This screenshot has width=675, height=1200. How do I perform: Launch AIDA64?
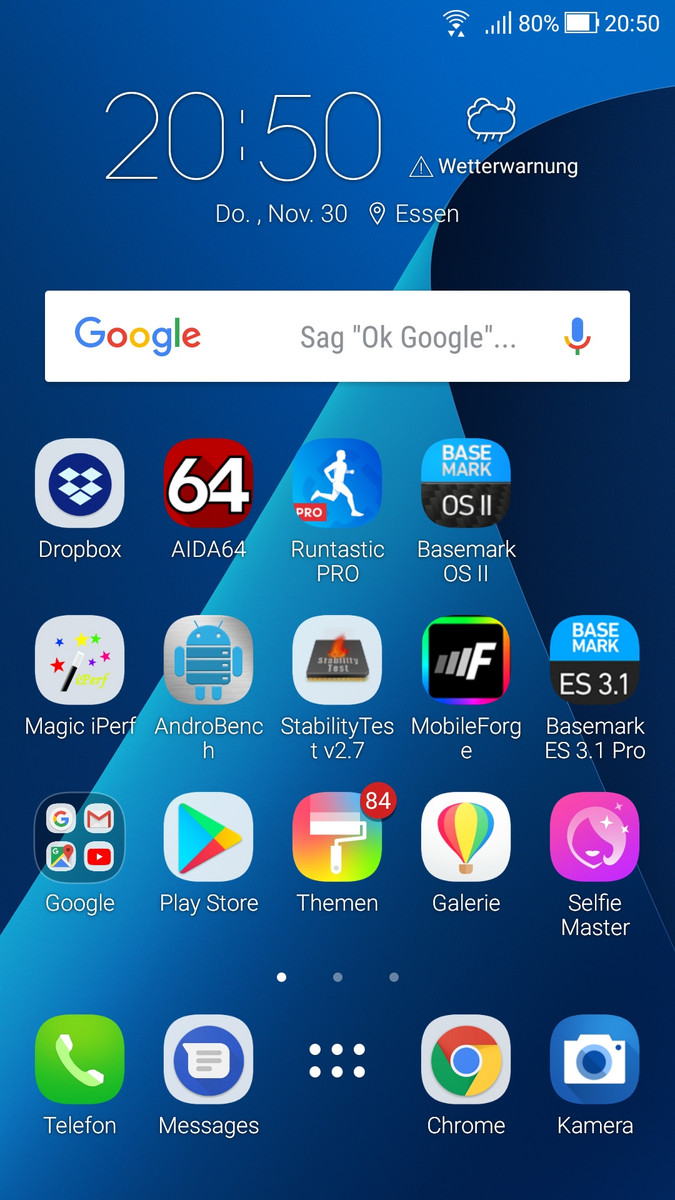208,483
